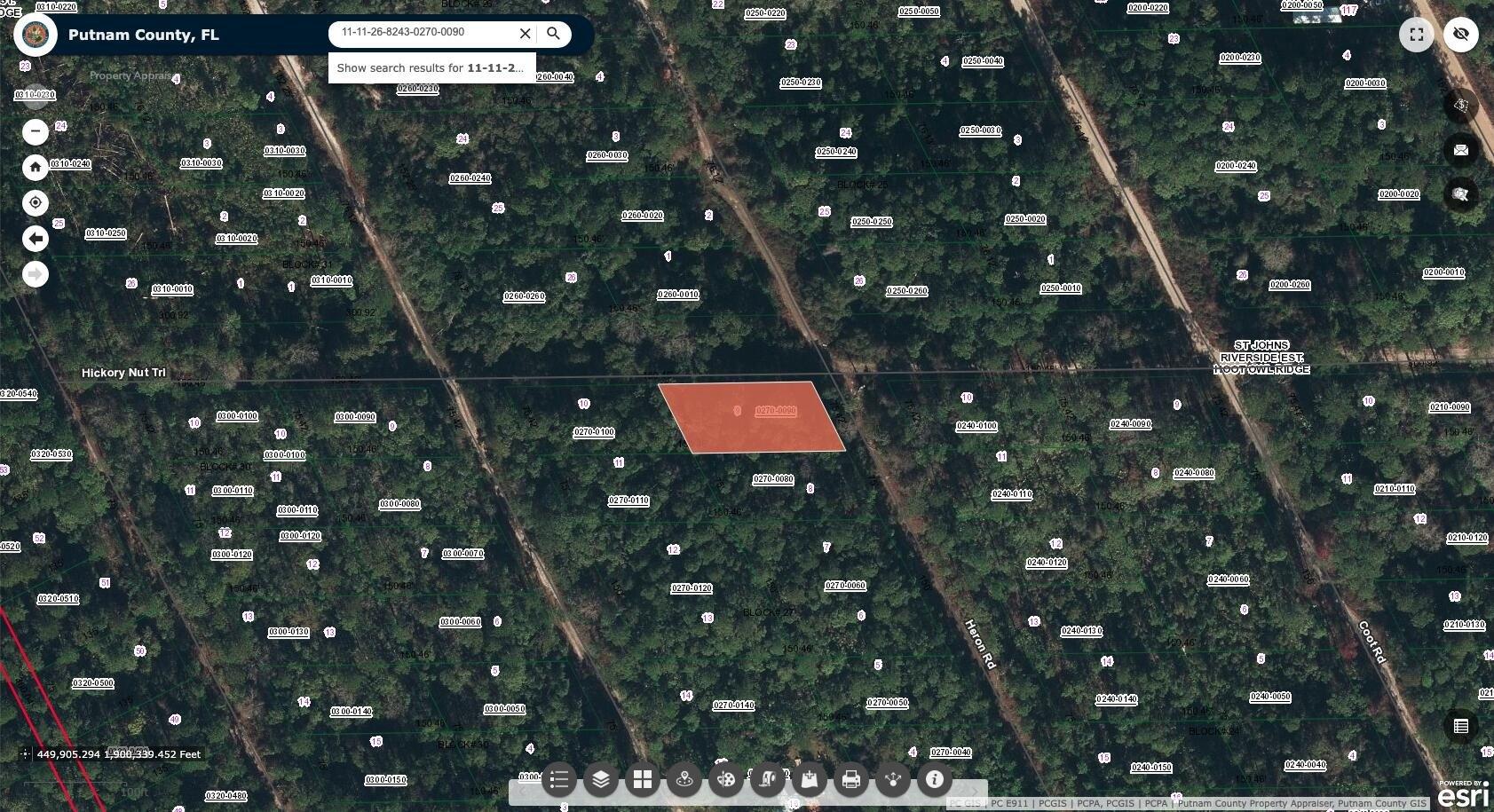The image size is (1494, 812).
Task: Print the current map
Action: point(851,780)
